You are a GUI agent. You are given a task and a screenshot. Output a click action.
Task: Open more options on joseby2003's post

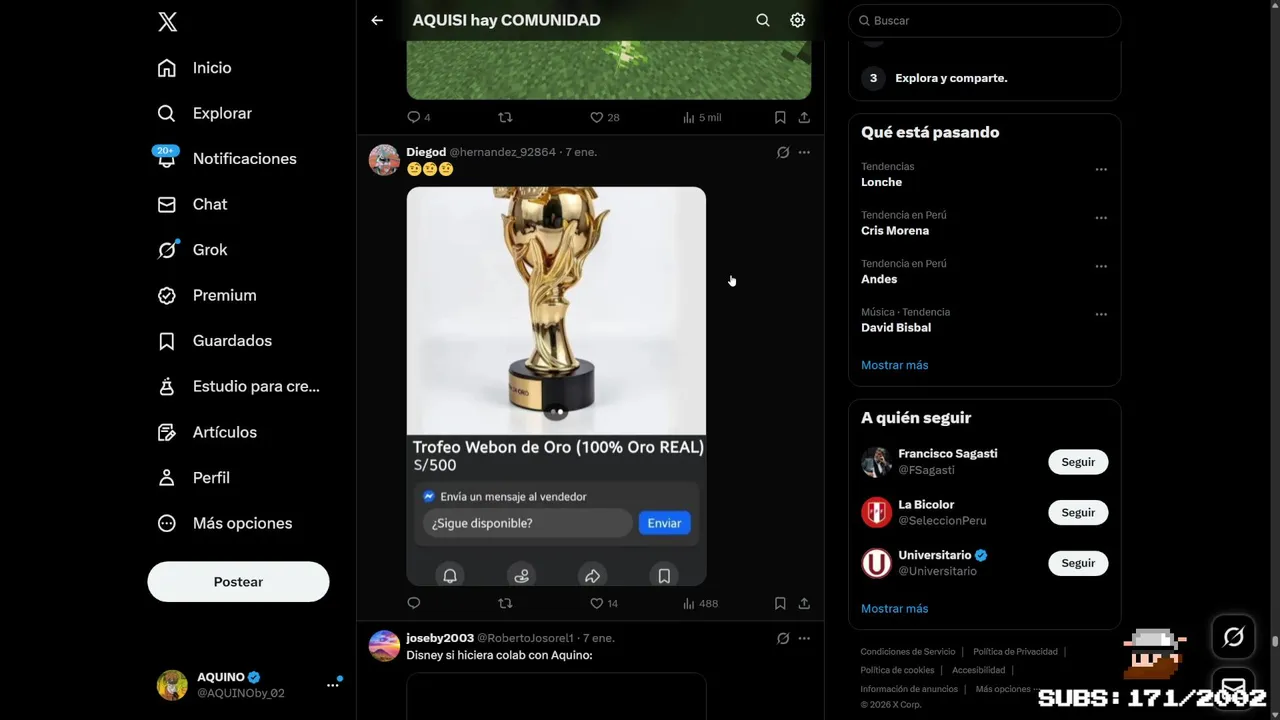pos(804,638)
